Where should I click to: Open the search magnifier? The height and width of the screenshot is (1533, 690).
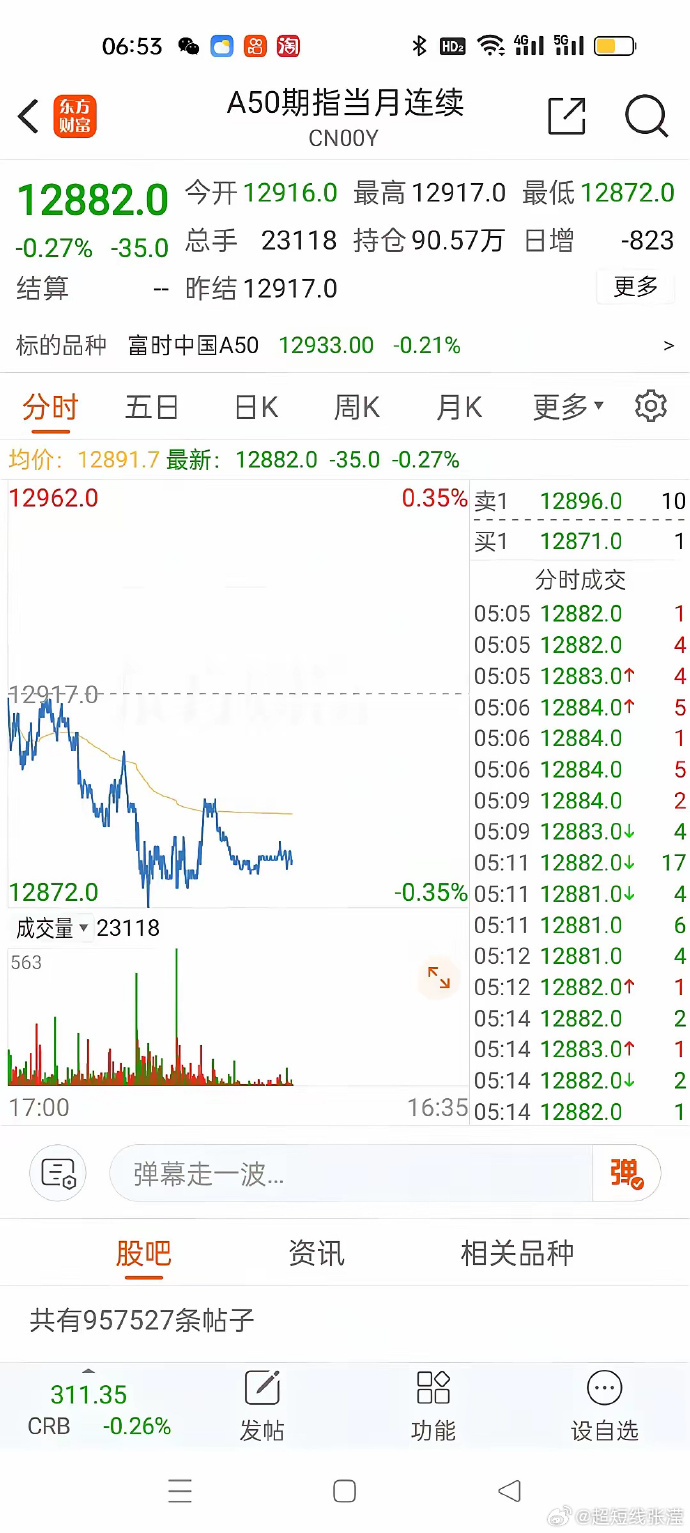646,117
